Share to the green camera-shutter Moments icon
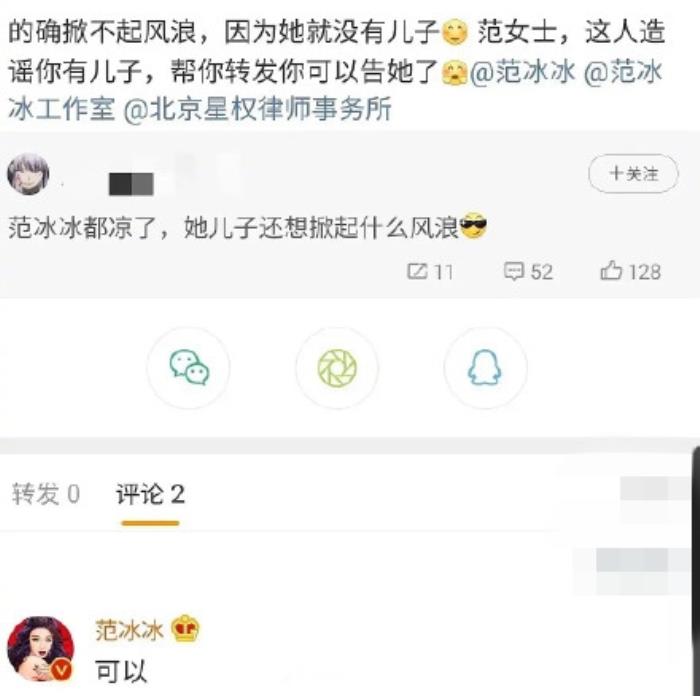The height and width of the screenshot is (696, 700). pyautogui.click(x=336, y=368)
